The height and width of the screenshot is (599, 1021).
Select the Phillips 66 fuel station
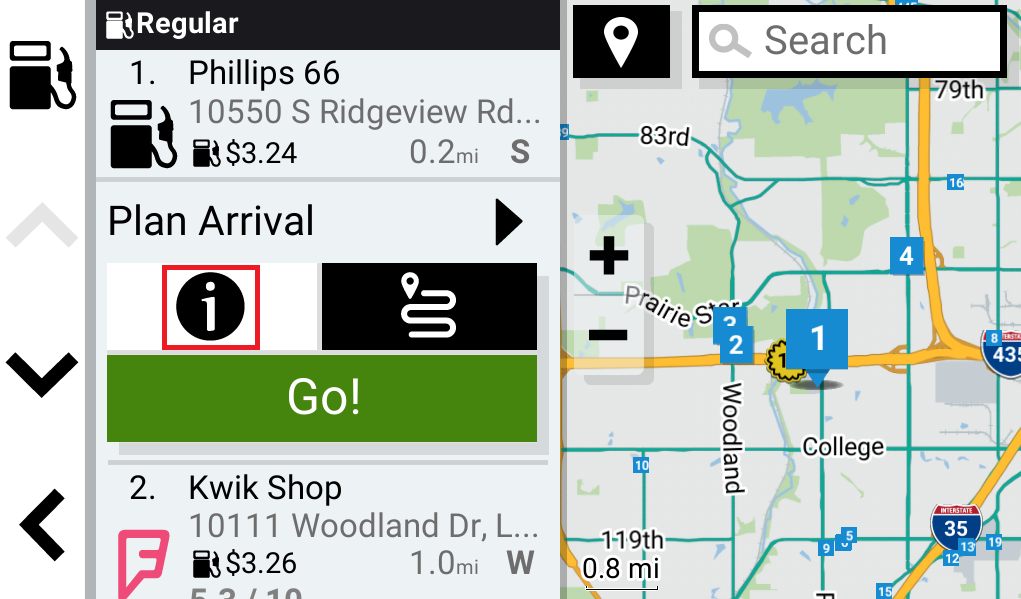click(x=327, y=113)
